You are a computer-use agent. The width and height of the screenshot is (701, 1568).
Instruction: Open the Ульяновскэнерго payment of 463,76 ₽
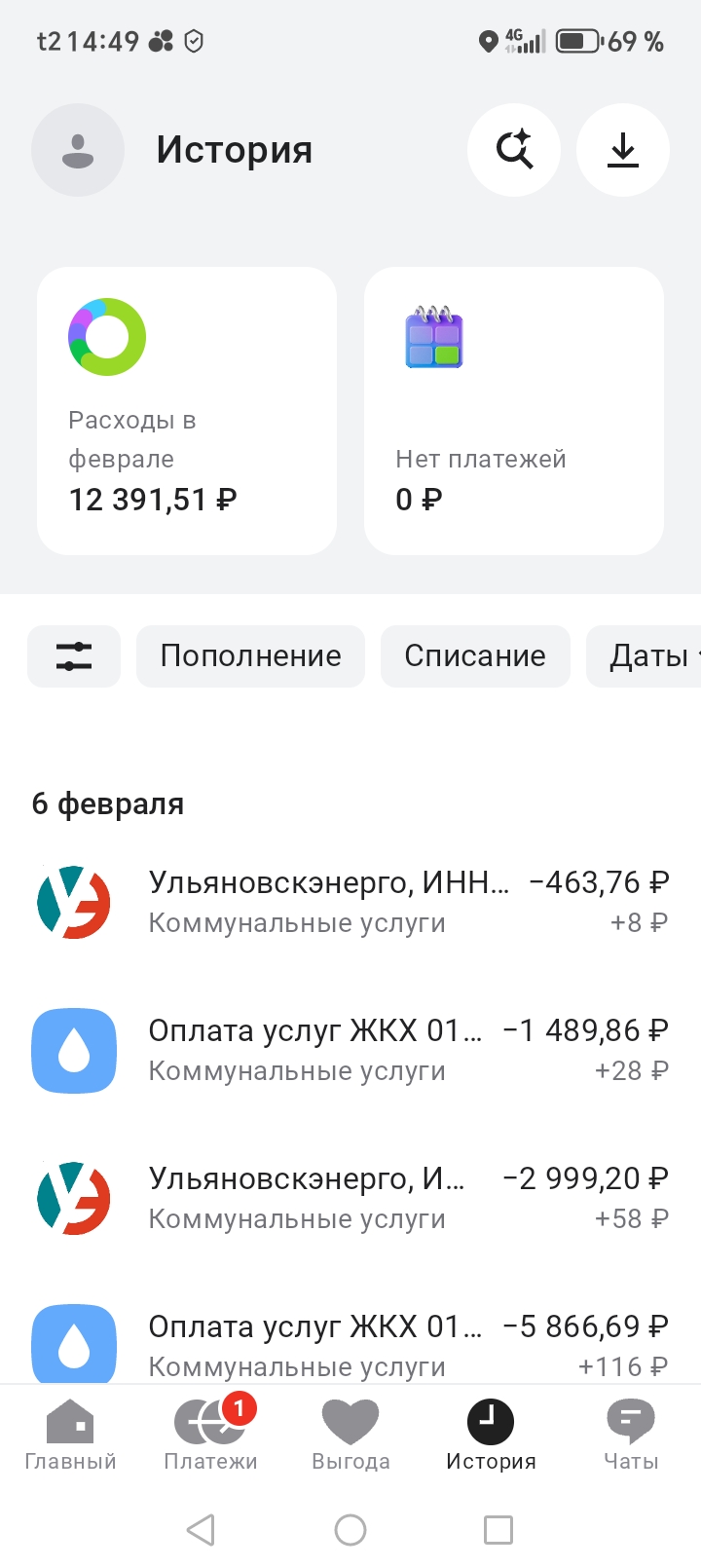coord(350,901)
